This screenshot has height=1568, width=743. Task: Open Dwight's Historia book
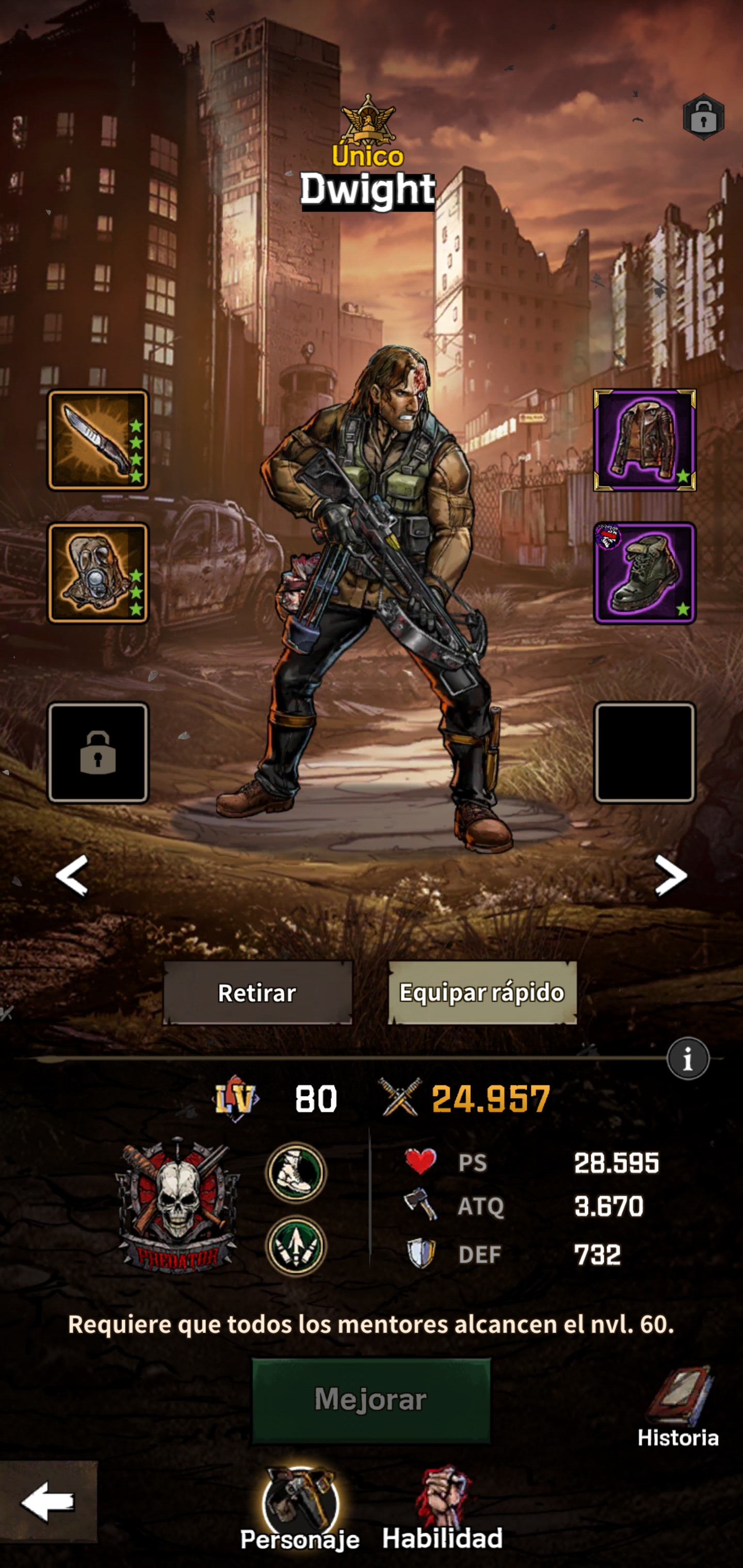pos(679,1407)
